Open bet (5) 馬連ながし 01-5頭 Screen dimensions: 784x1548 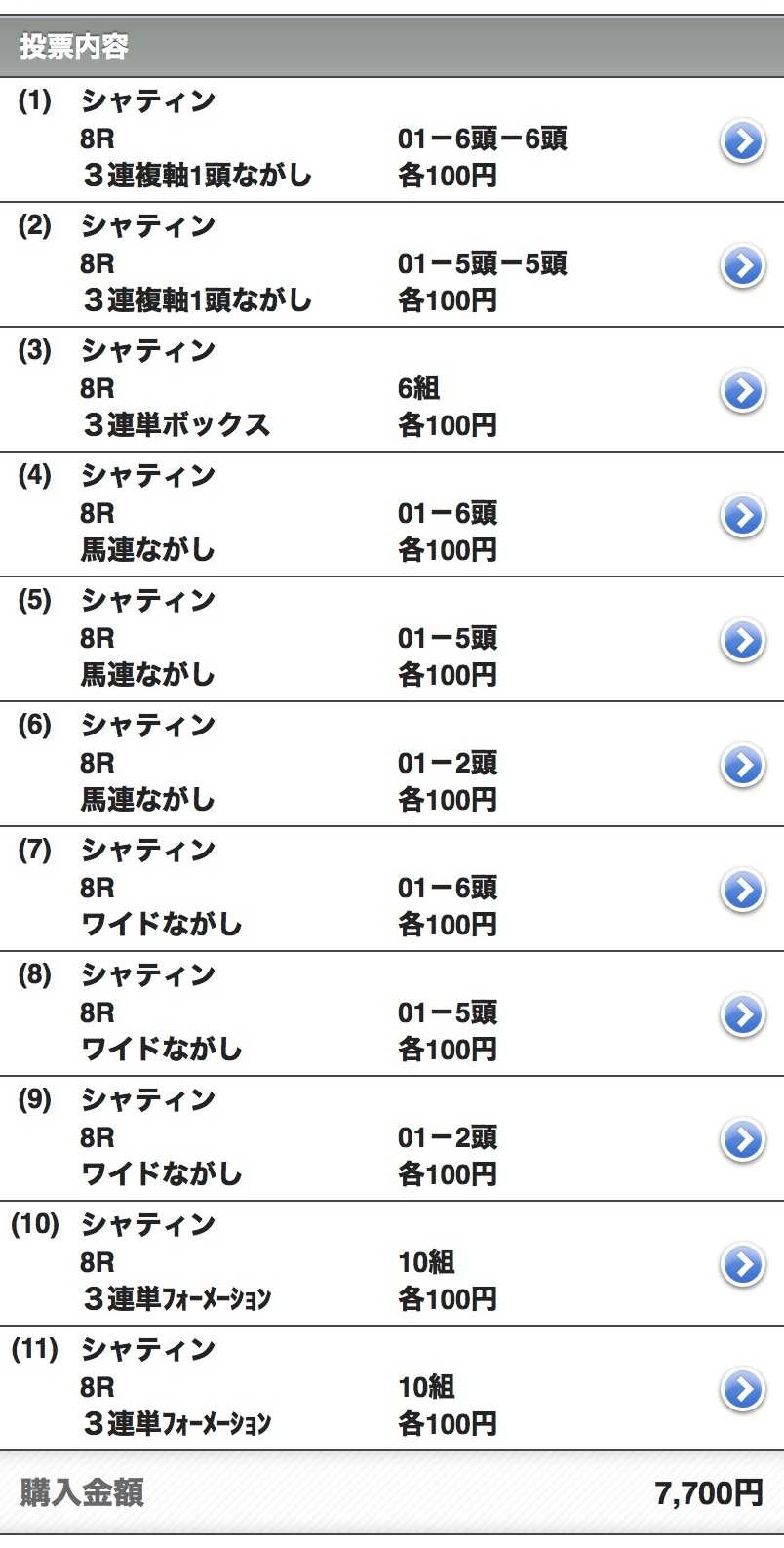pos(742,640)
